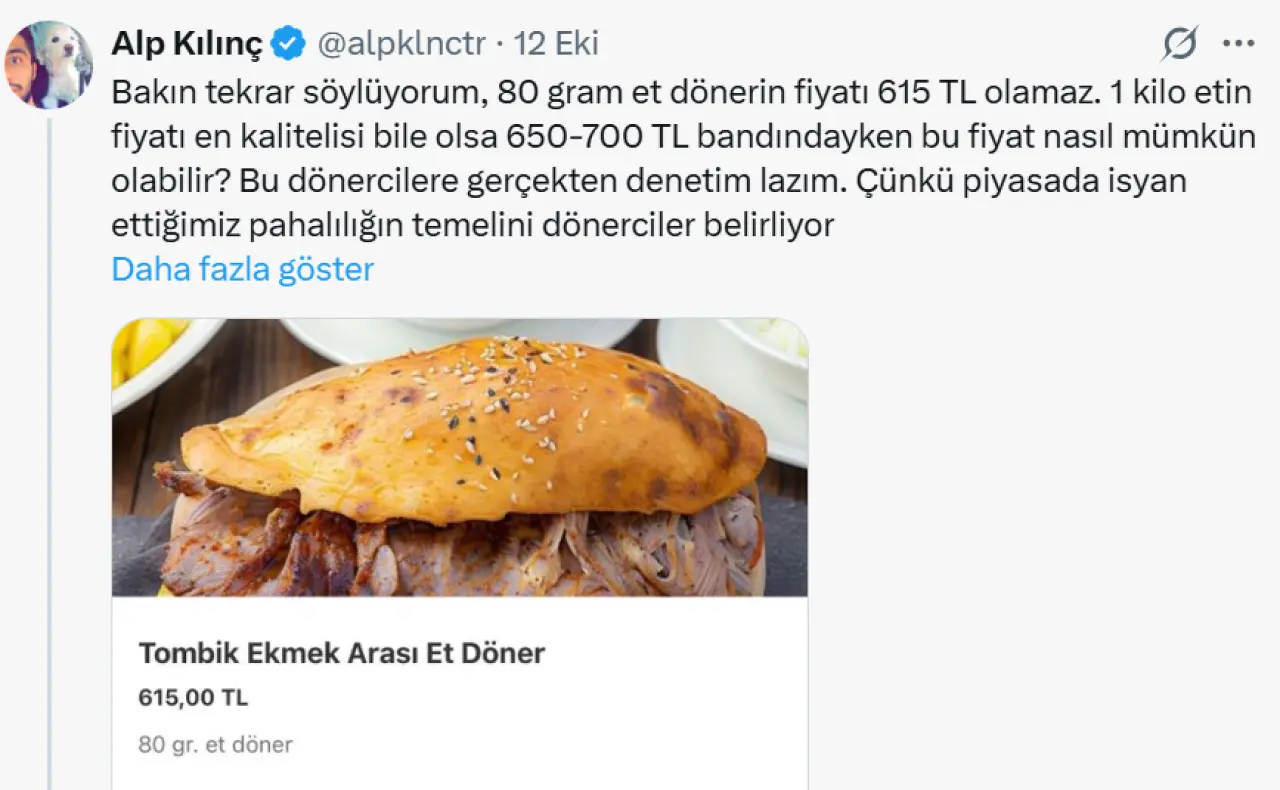Open the tweet's overflow menu
The image size is (1280, 790).
point(1238,44)
